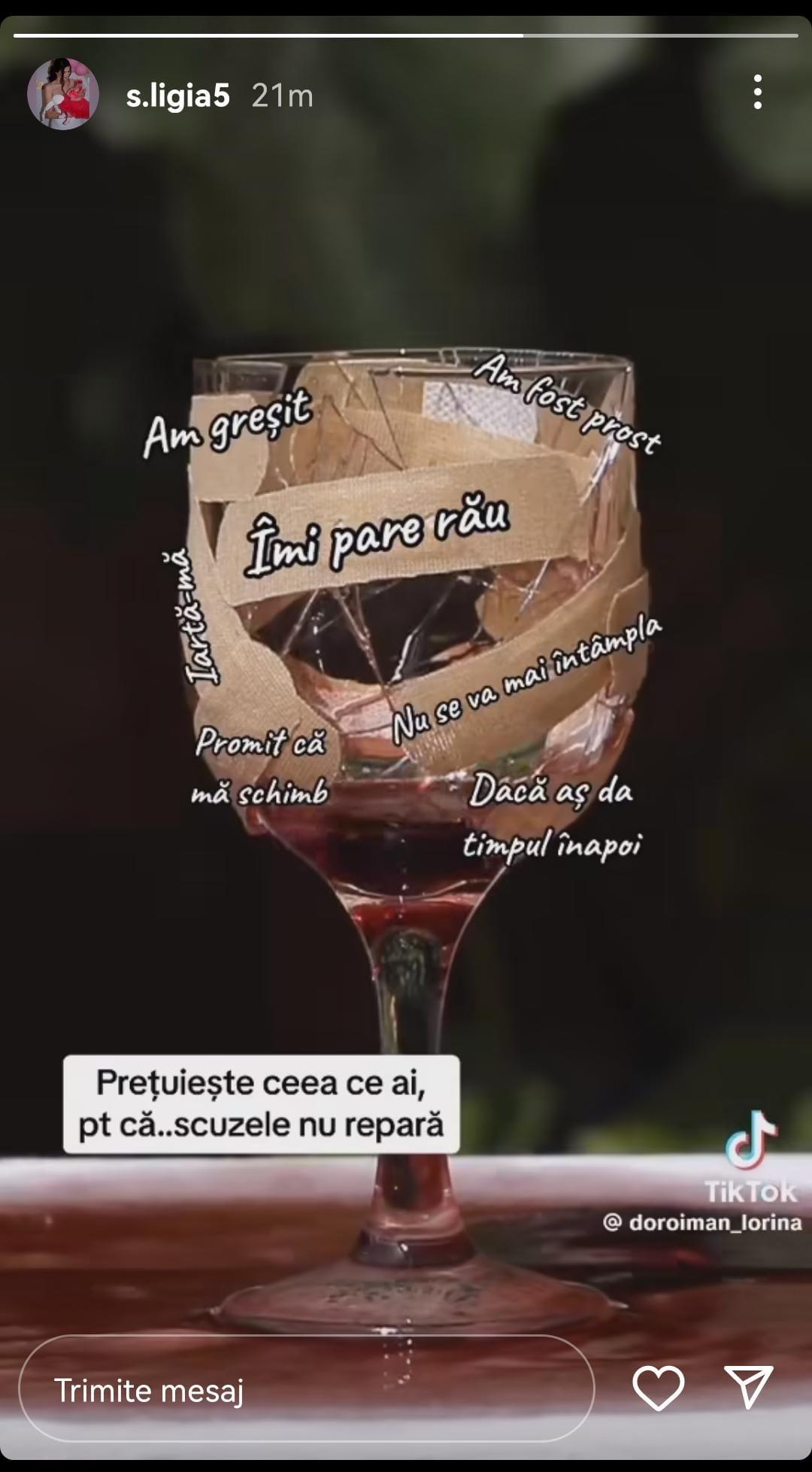Tap the Trimite mesaj message field
Screen dimensions: 812x1472
pyautogui.click(x=306, y=1391)
